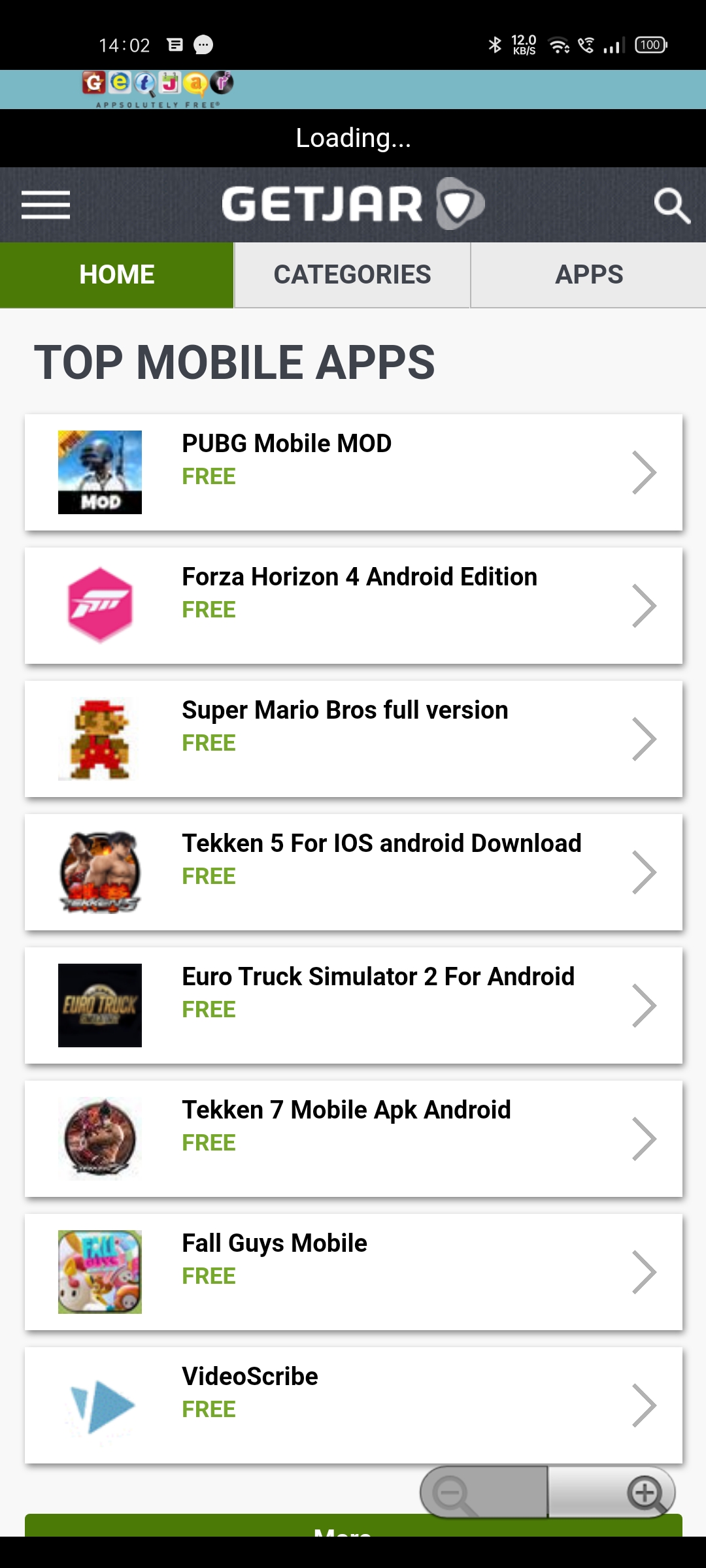Viewport: 706px width, 1568px height.
Task: Open the hamburger menu
Action: click(x=45, y=205)
